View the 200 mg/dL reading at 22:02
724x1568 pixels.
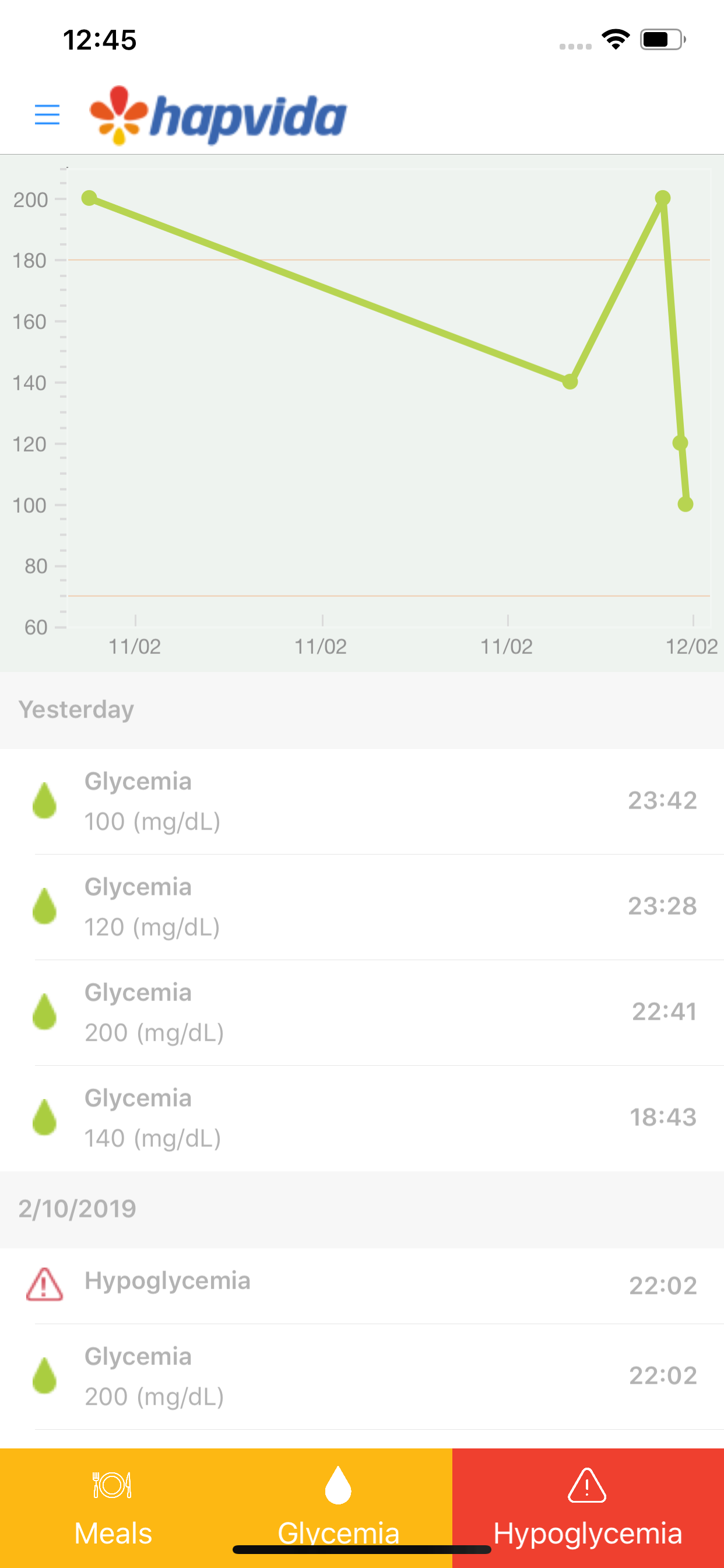pos(361,1375)
